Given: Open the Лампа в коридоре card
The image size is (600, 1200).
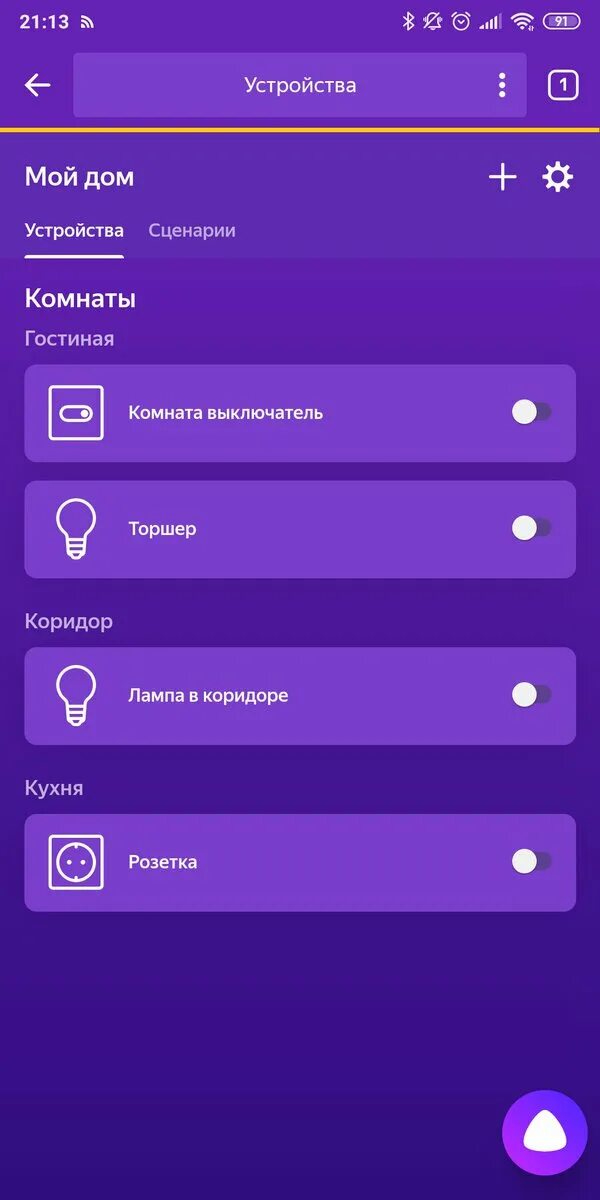Looking at the screenshot, I should pyautogui.click(x=260, y=696).
